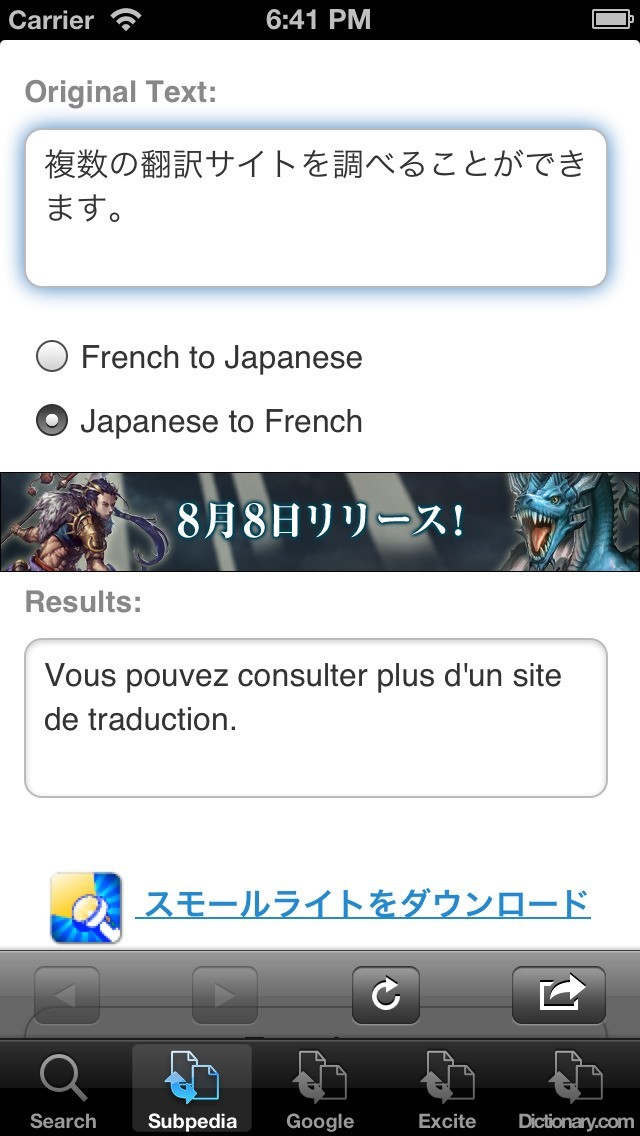Switch to the Search tab

point(63,1091)
